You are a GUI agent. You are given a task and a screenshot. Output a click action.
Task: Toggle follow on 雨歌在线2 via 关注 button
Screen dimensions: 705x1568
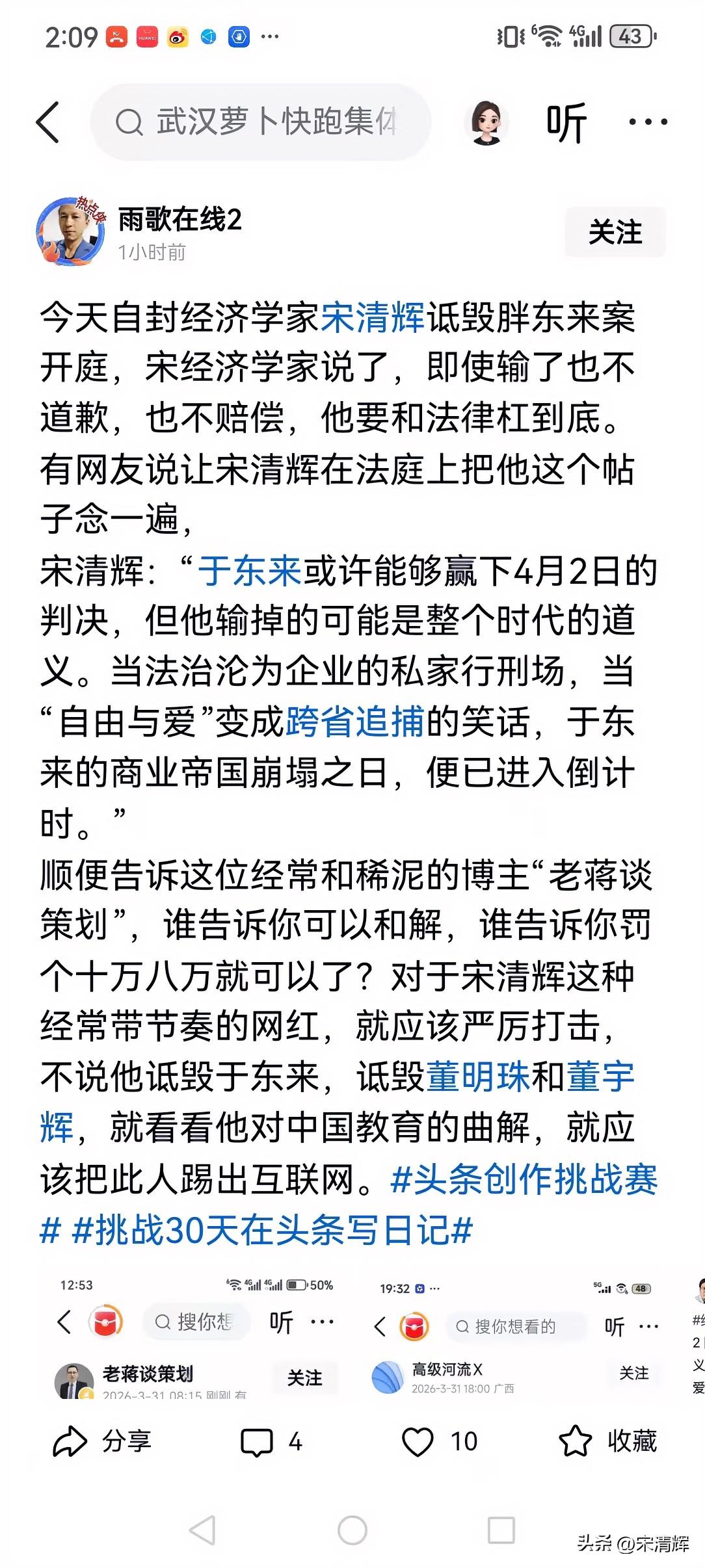(x=614, y=233)
